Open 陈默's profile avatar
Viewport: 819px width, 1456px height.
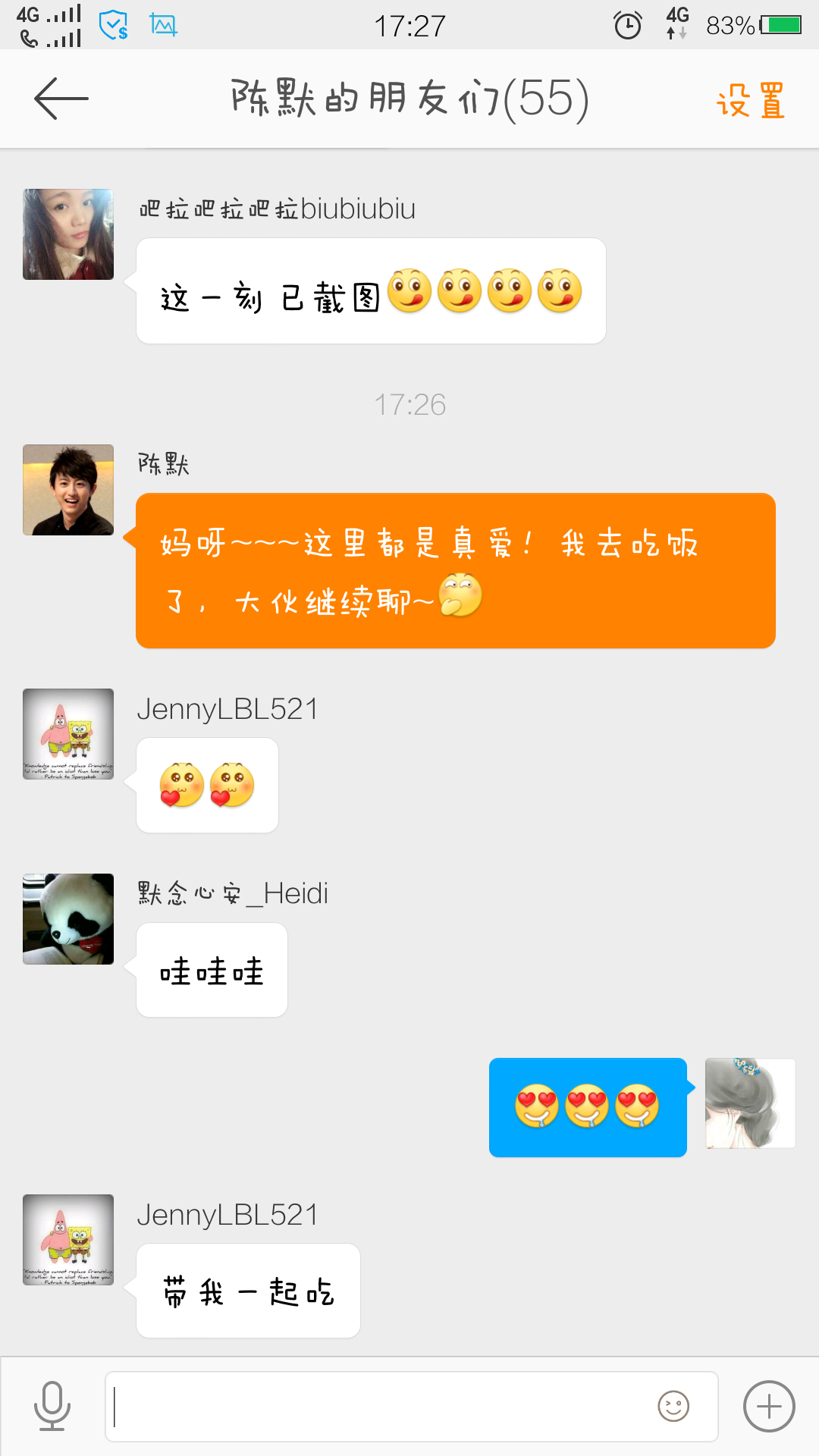(68, 490)
